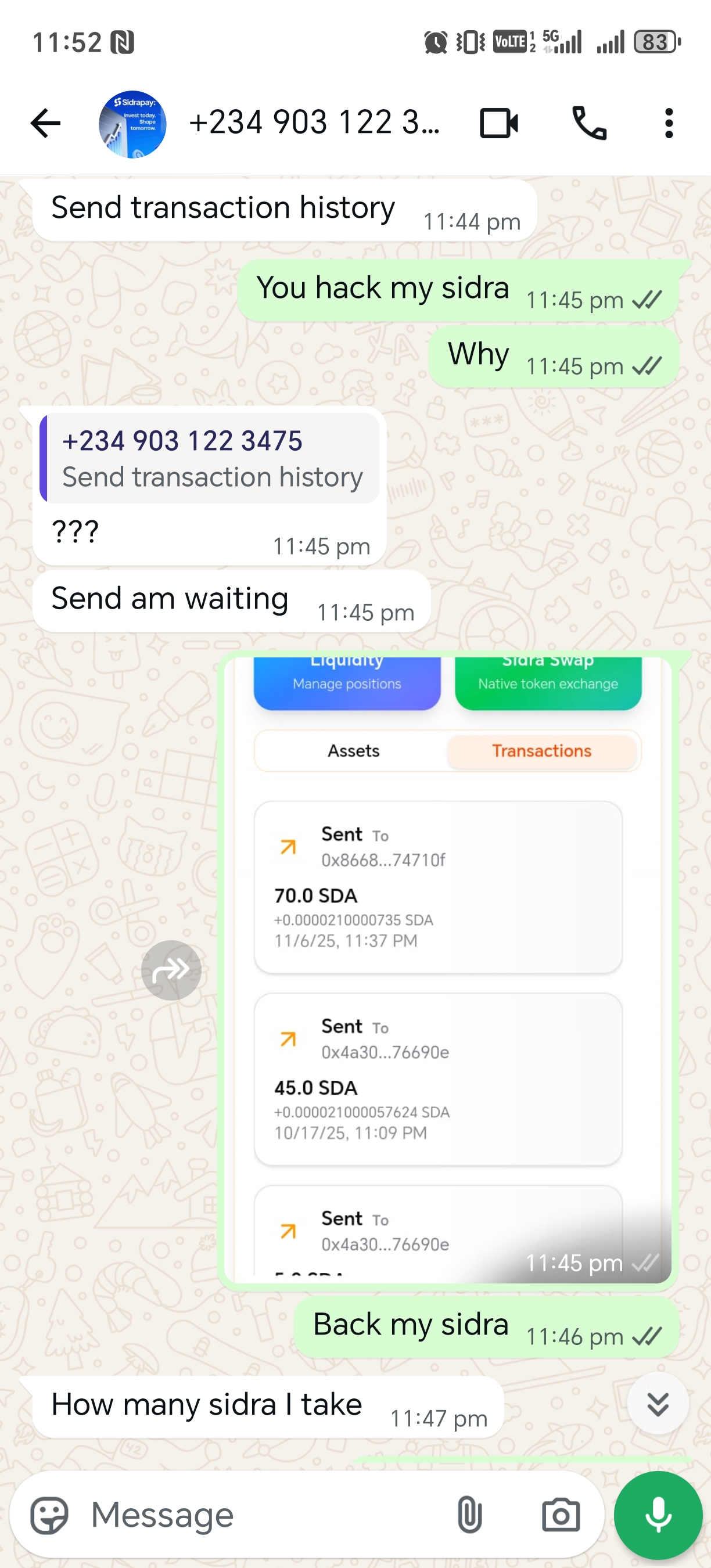Tap the voice message microphone button

click(x=658, y=1515)
